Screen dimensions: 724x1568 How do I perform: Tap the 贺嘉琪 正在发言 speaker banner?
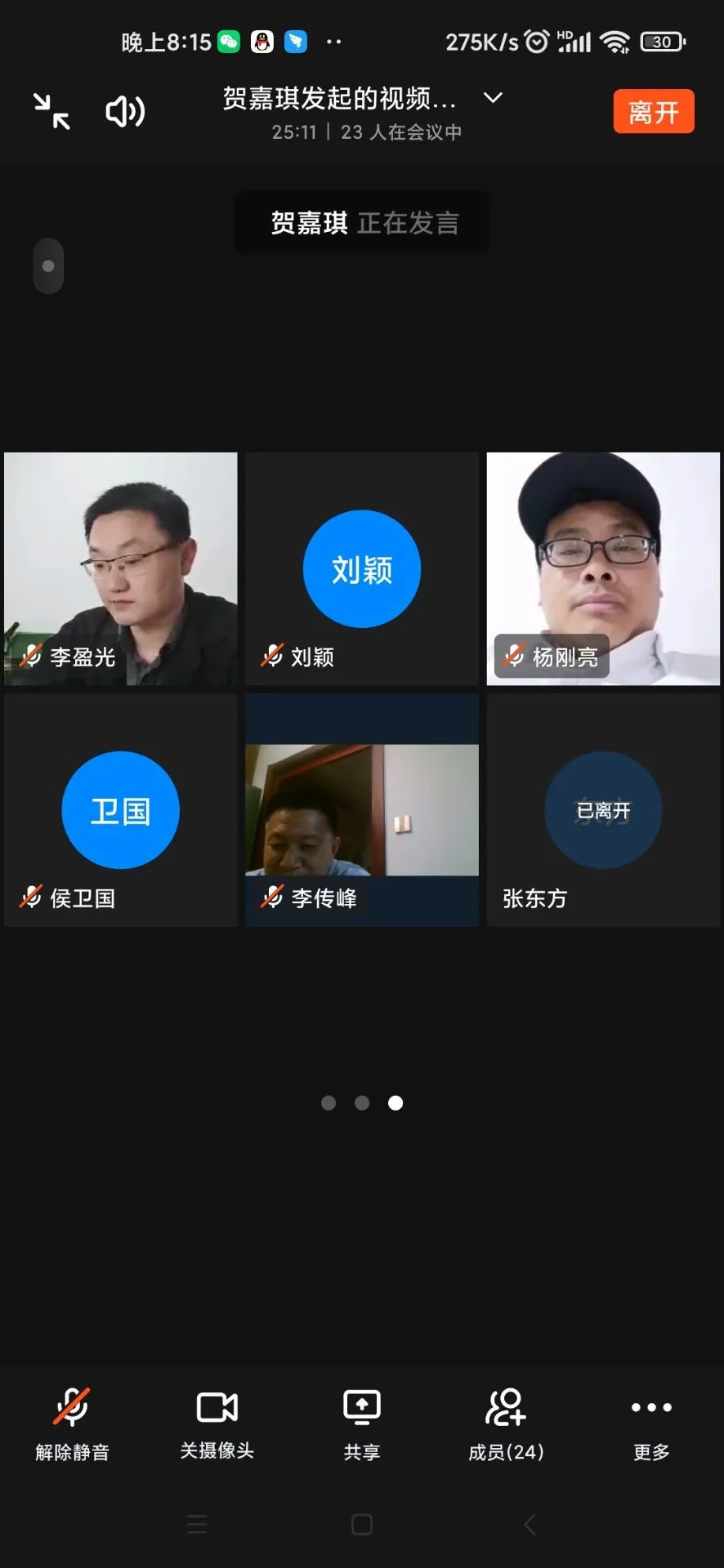coord(361,222)
